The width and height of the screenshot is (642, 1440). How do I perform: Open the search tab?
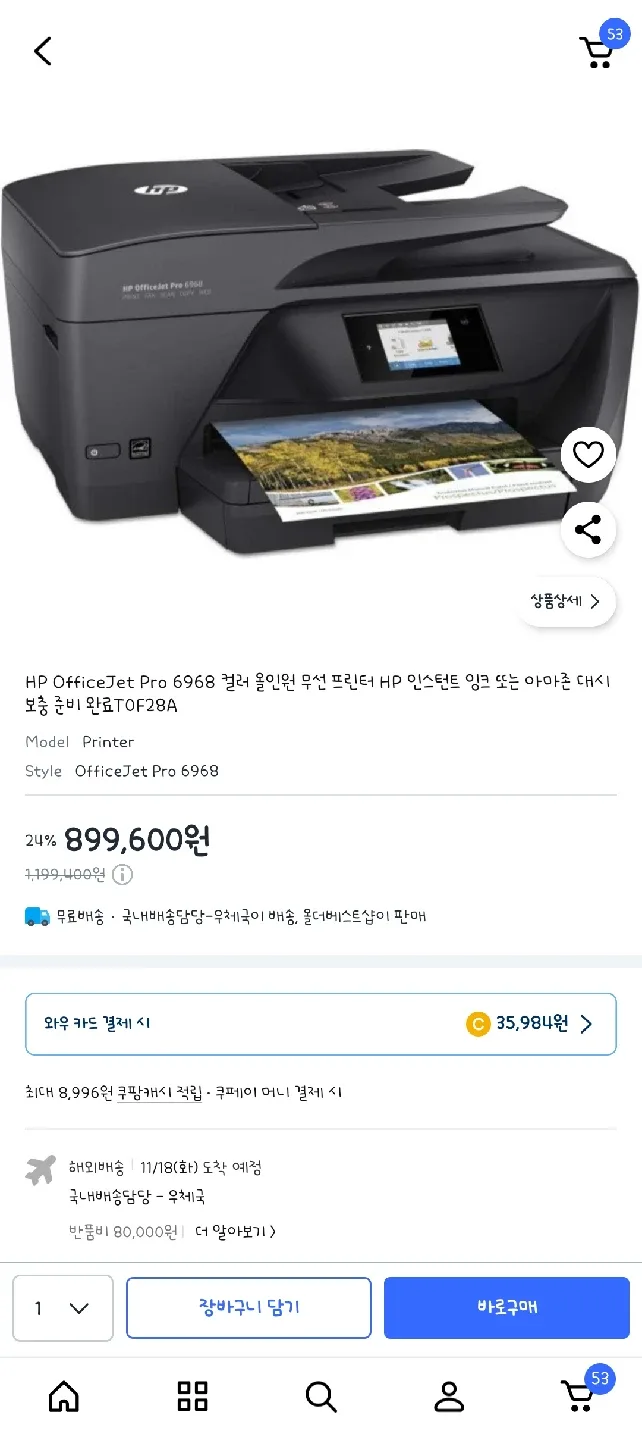(321, 1396)
